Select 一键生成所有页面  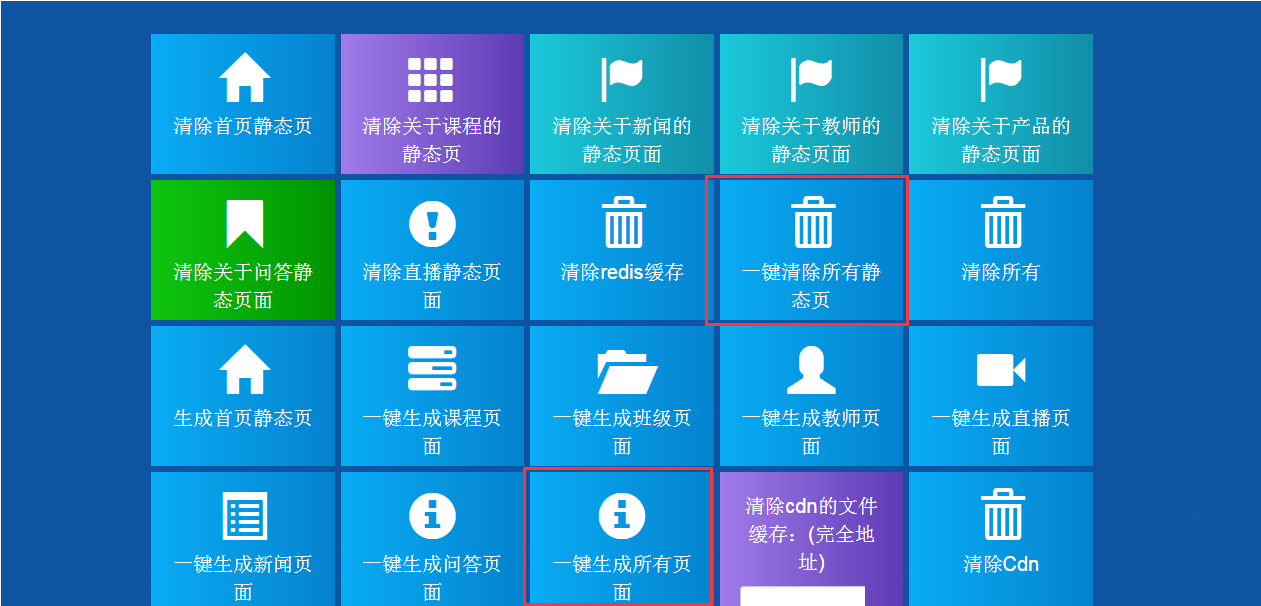(619, 538)
